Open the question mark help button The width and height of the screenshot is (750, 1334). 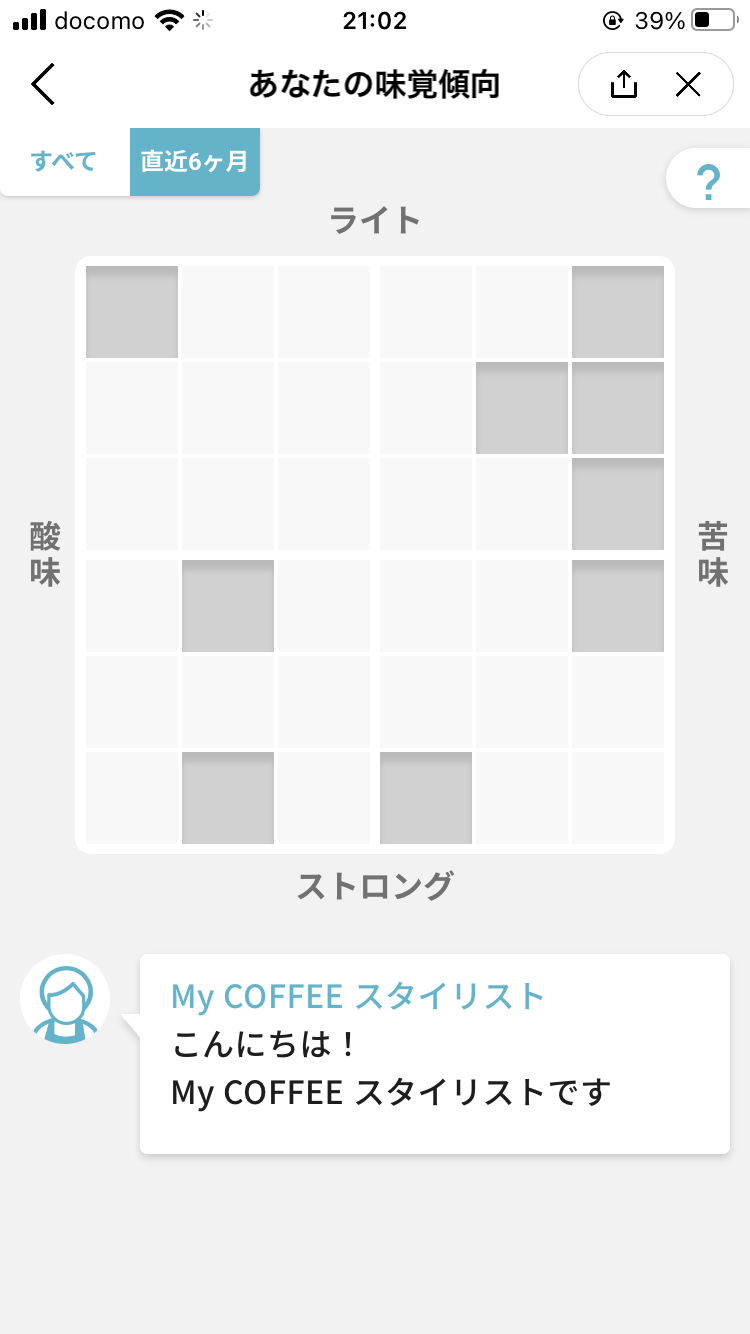point(709,180)
